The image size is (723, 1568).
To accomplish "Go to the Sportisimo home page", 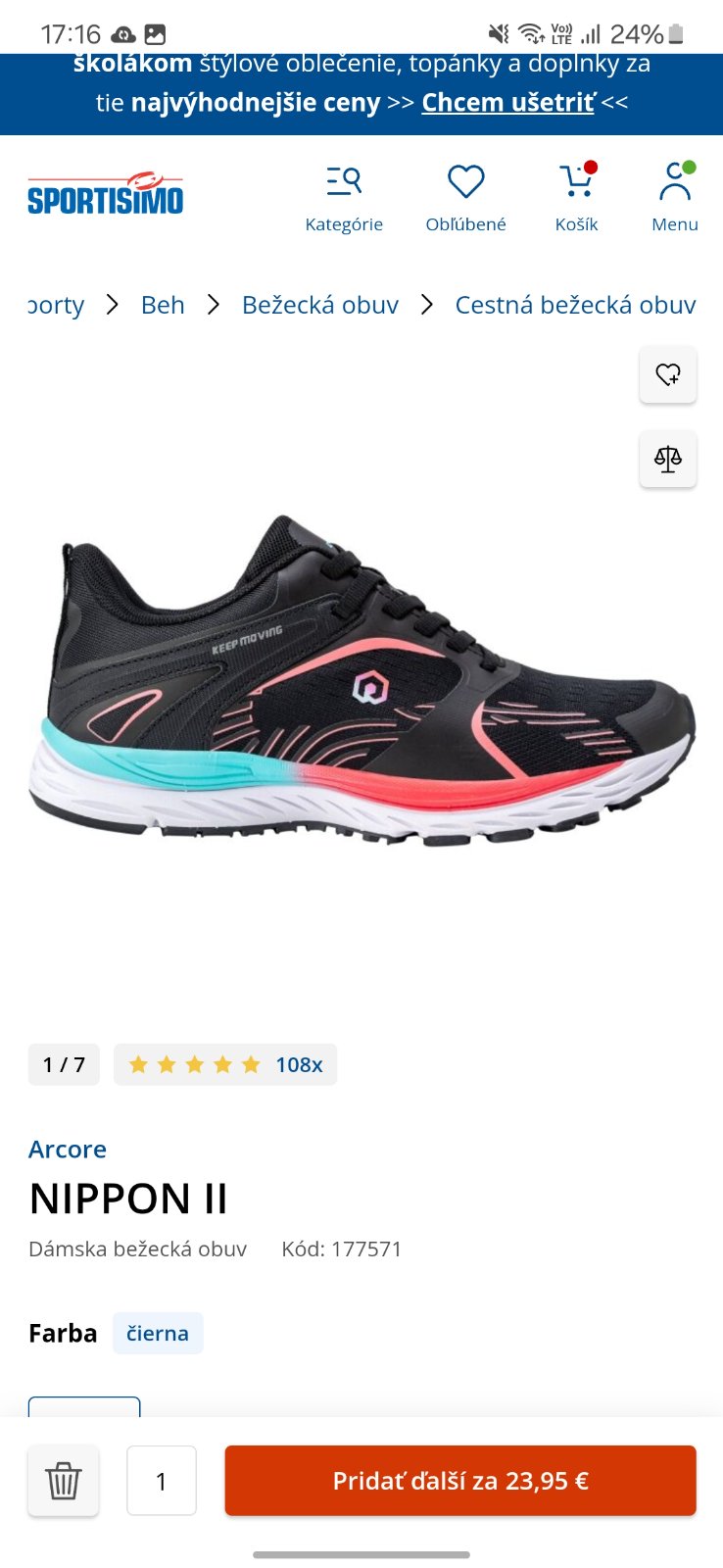I will [106, 194].
